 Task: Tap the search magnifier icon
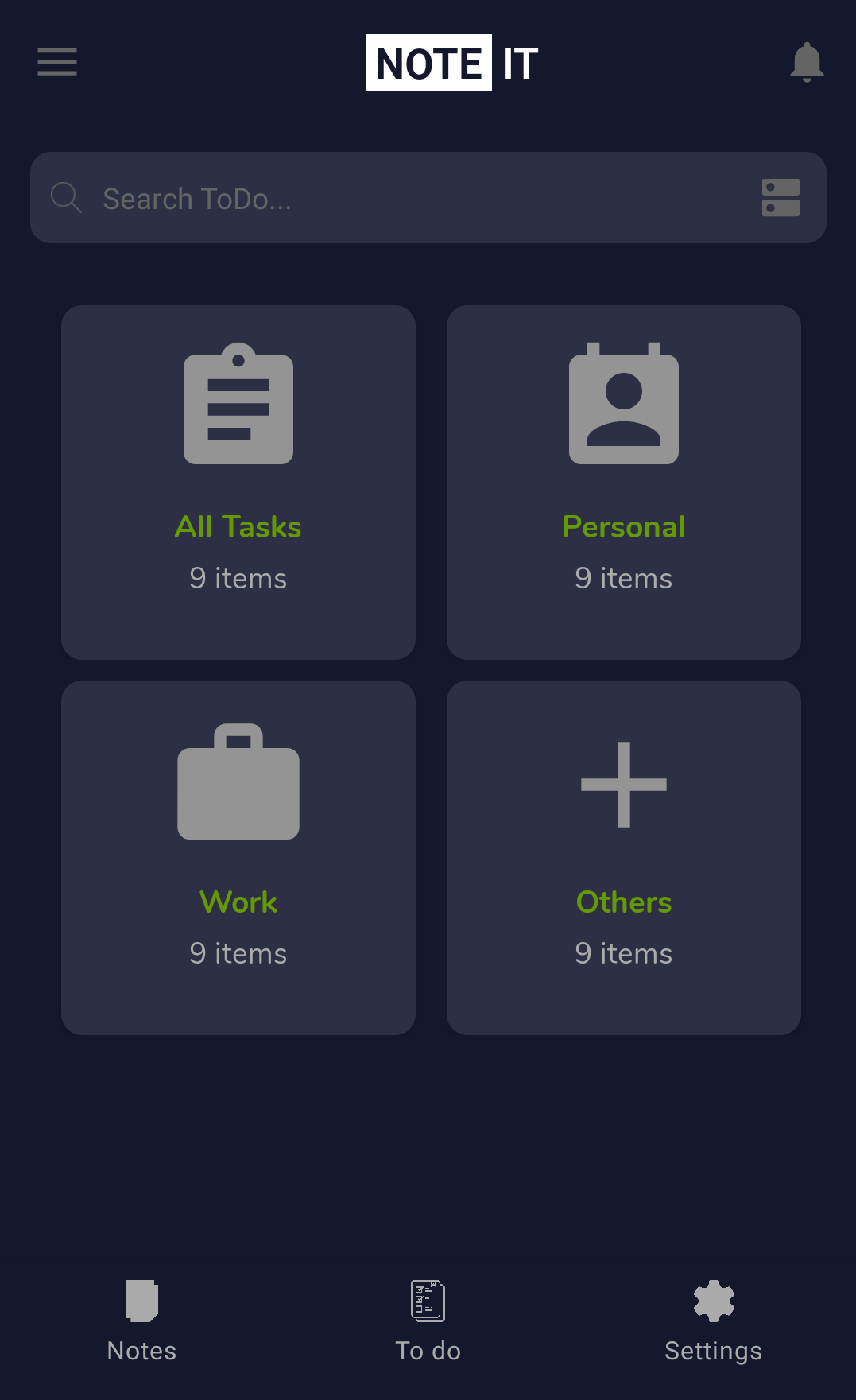click(67, 198)
